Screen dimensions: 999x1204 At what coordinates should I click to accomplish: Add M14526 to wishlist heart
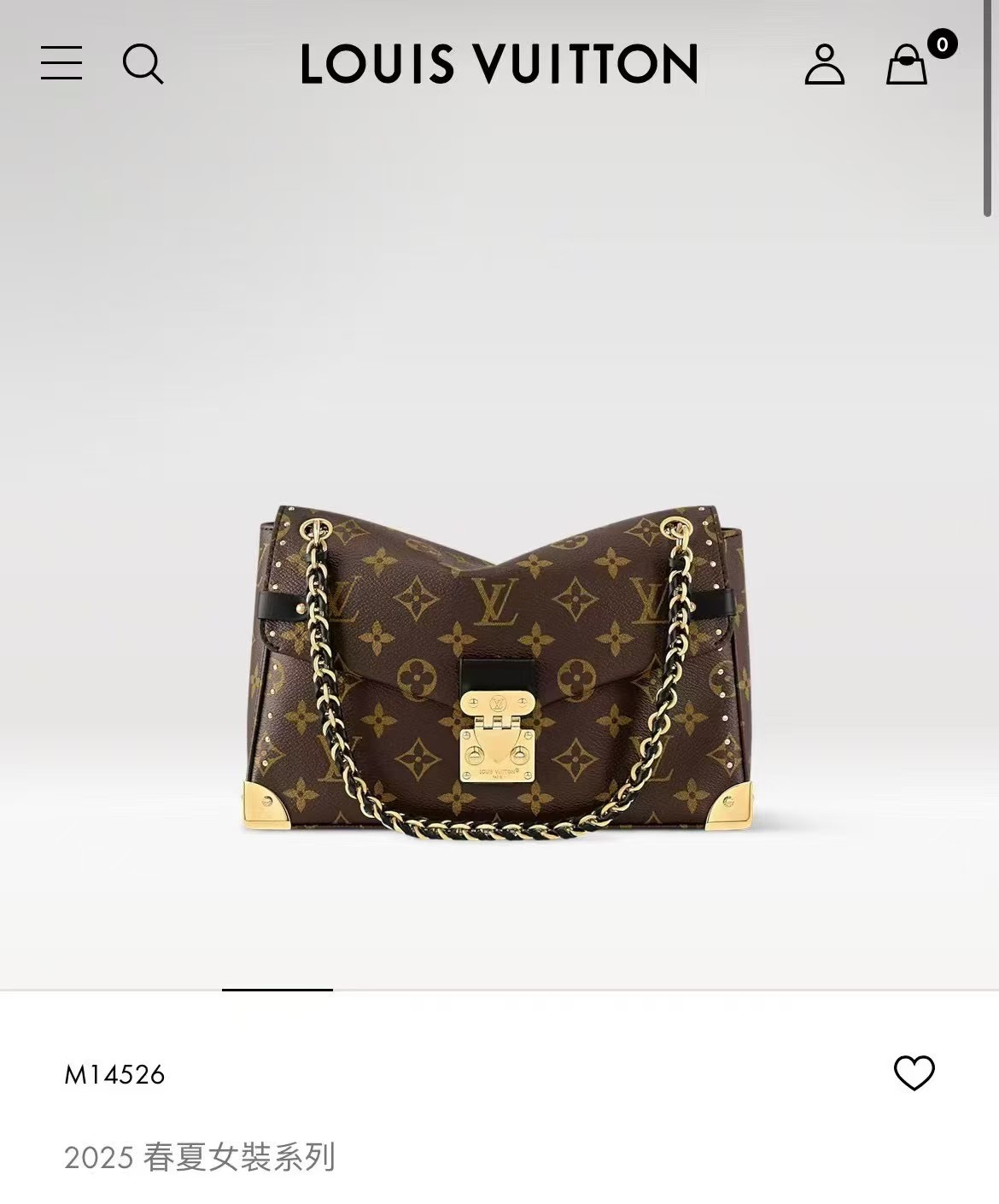pos(914,1073)
